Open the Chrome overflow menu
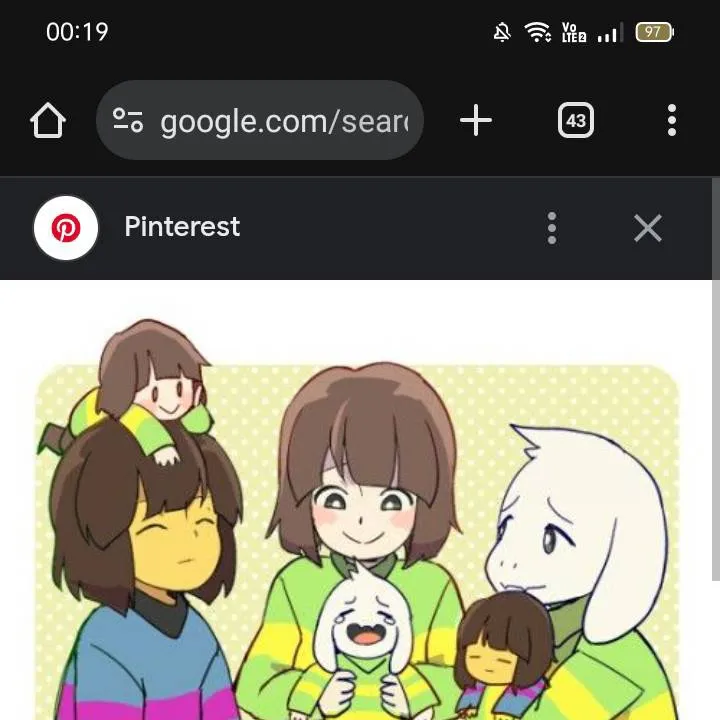Image resolution: width=720 pixels, height=720 pixels. click(x=671, y=121)
